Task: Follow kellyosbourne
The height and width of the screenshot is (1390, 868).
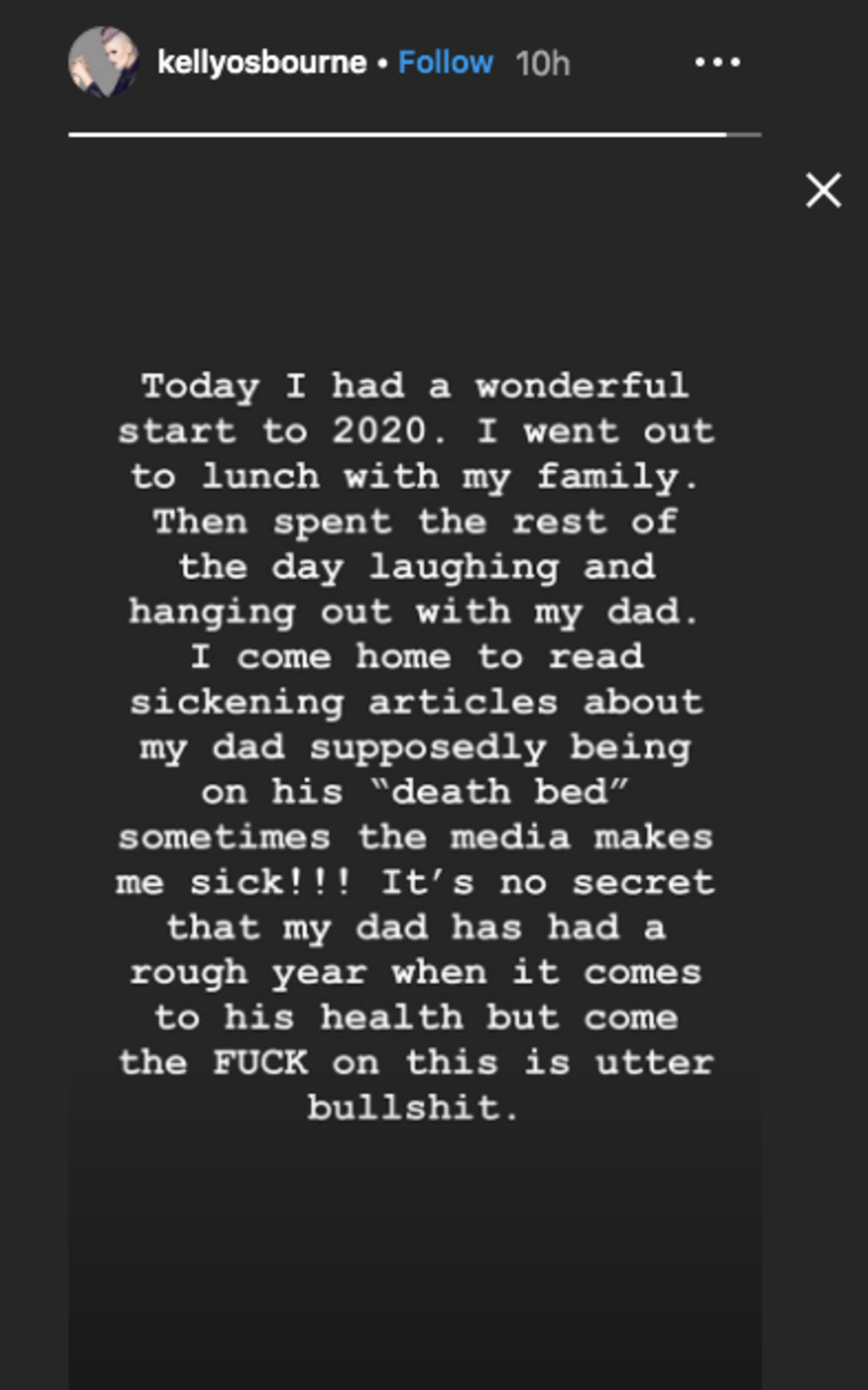Action: (445, 62)
